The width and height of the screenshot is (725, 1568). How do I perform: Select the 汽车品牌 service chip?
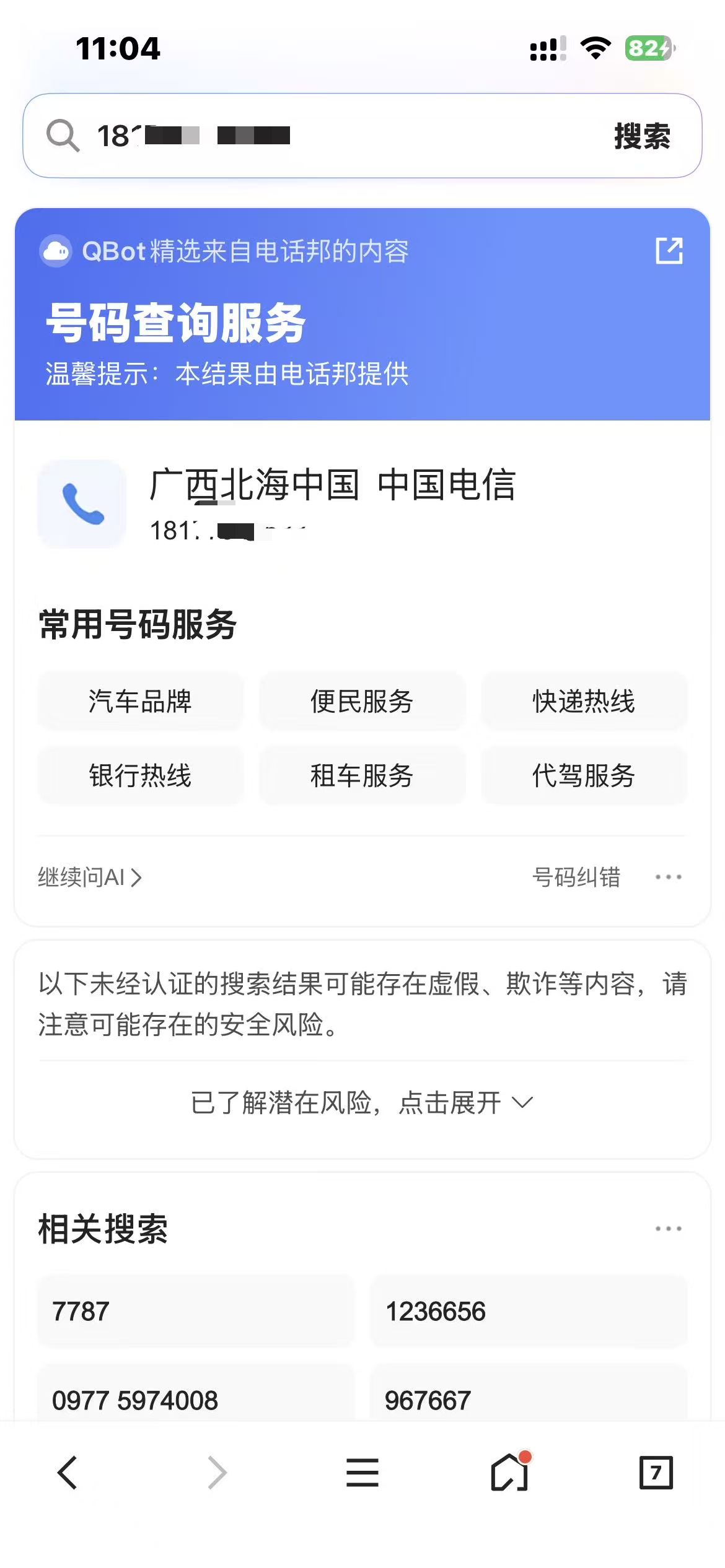point(140,701)
